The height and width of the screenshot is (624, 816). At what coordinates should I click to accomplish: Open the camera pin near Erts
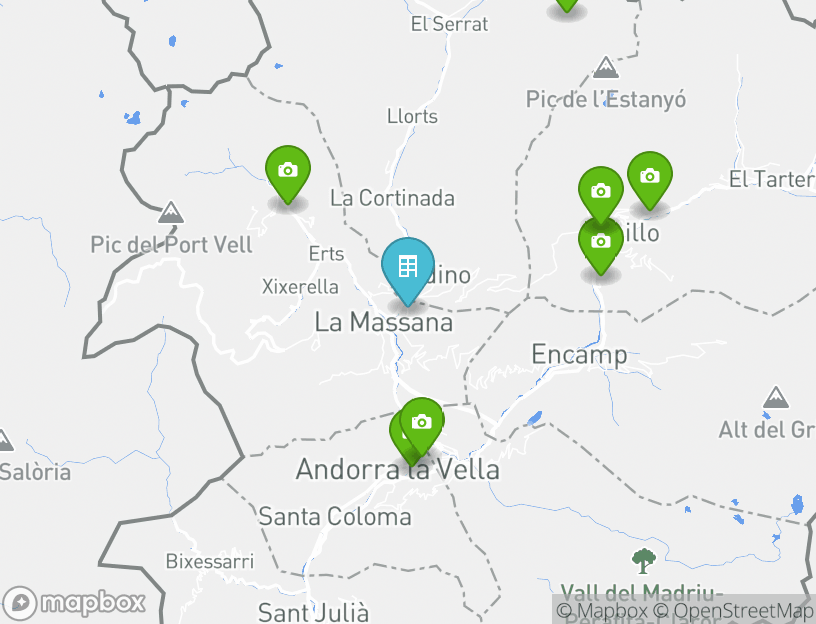coord(288,171)
